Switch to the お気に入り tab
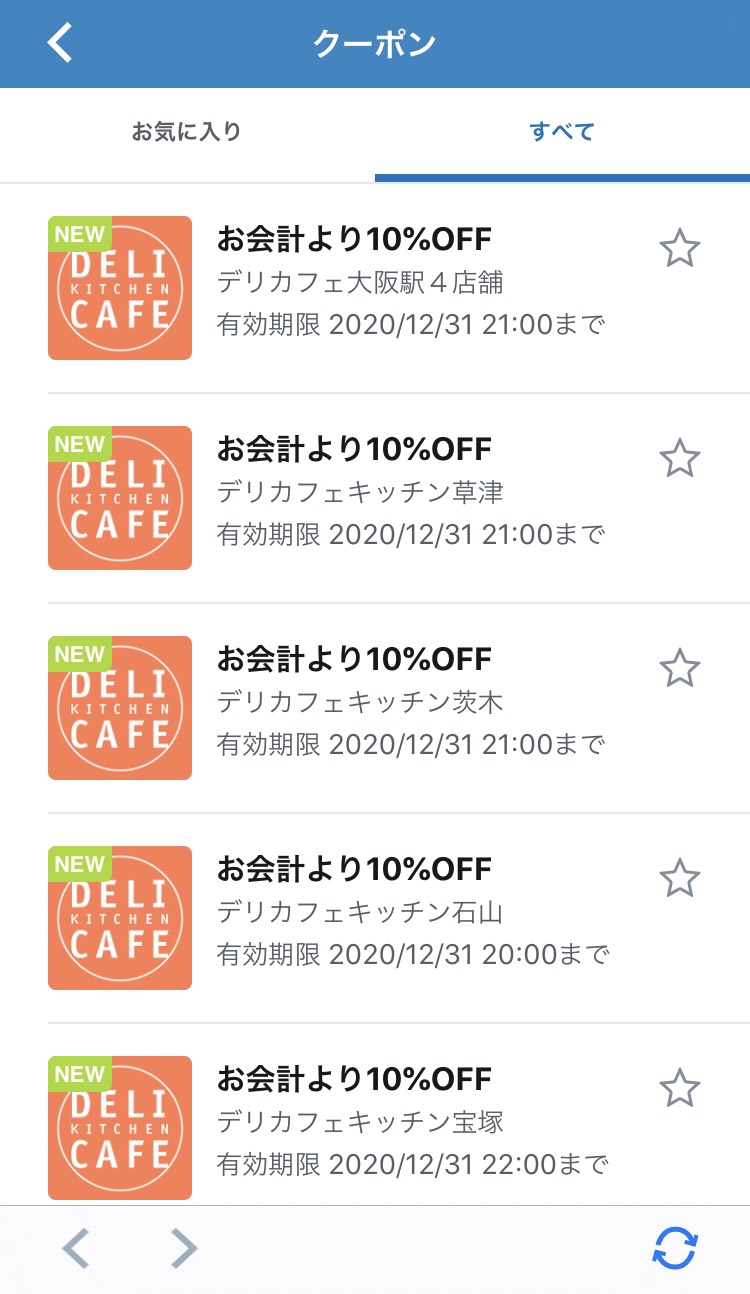 187,131
